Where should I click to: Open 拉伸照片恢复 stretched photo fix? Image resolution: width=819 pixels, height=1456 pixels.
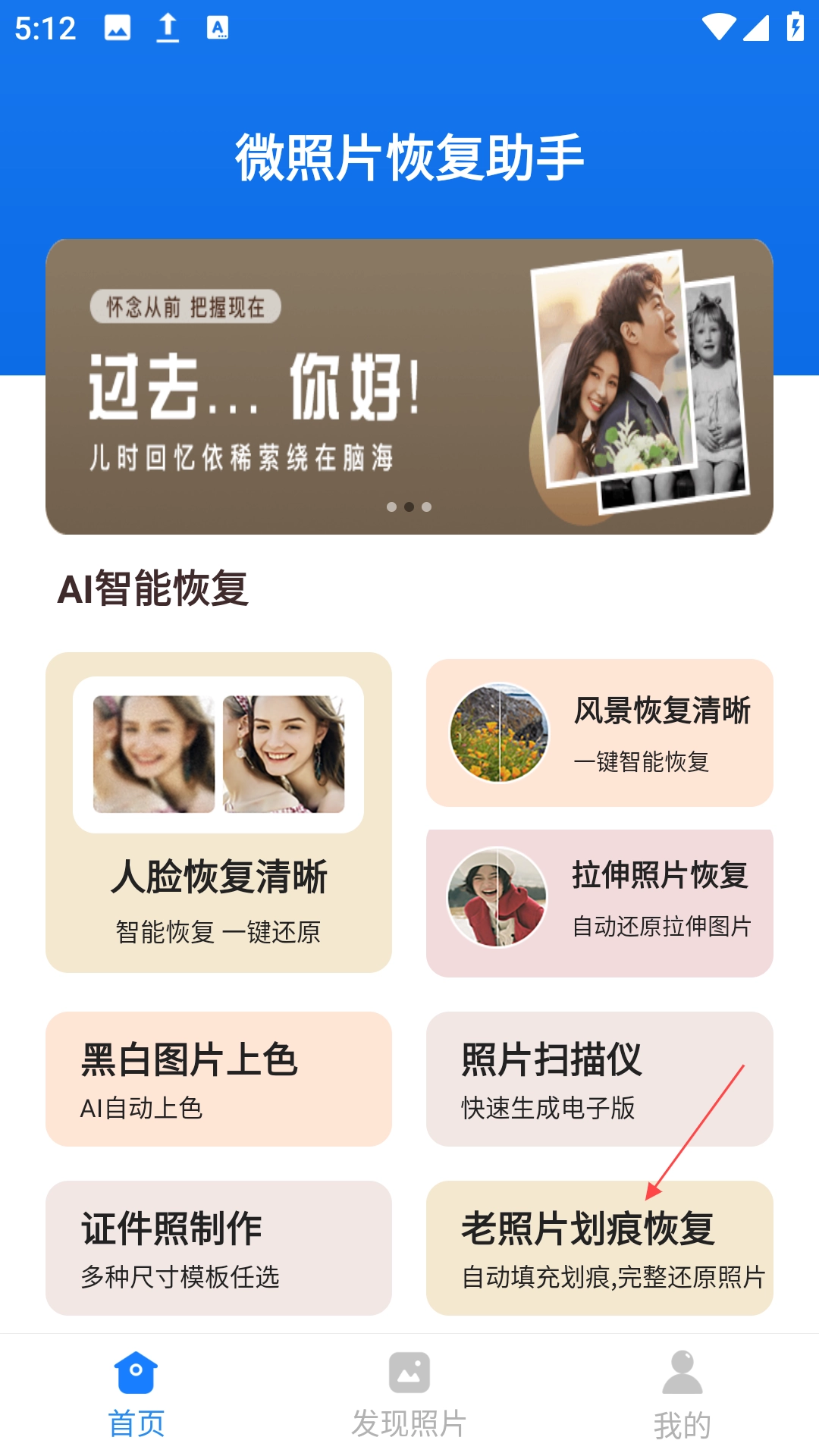click(x=599, y=902)
